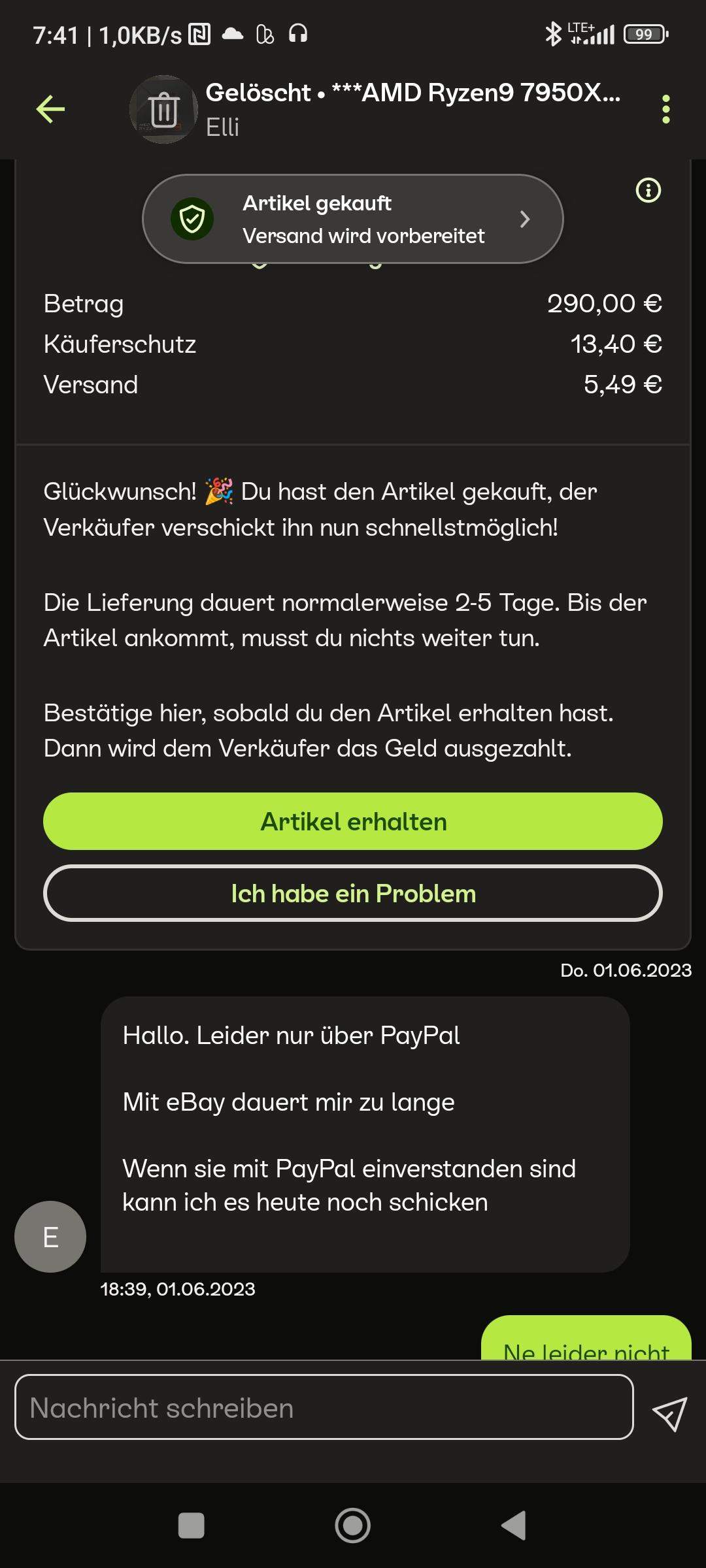706x1568 pixels.
Task: Report issue via Ich habe ein Problem
Action: pos(352,893)
